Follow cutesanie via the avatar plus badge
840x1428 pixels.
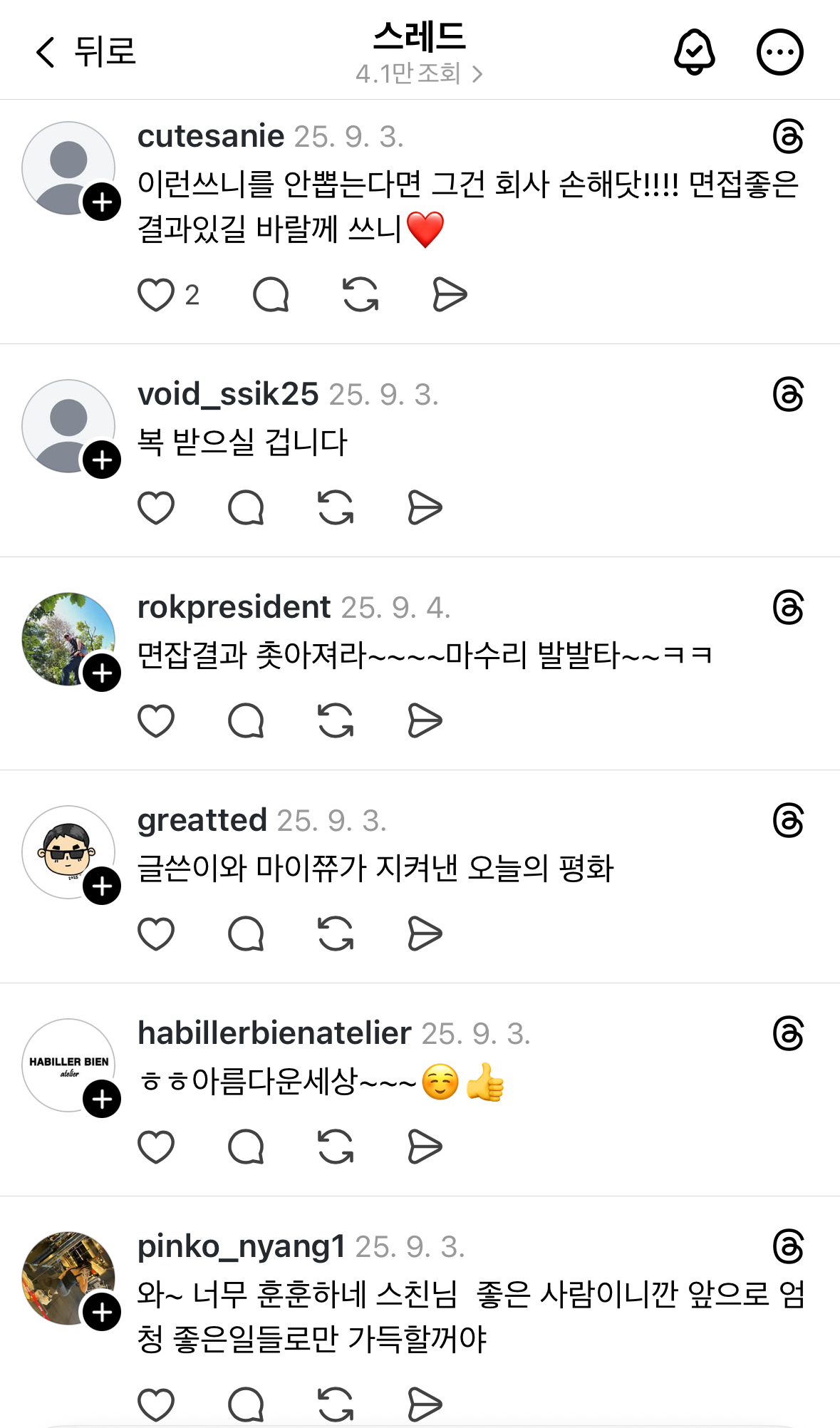(x=102, y=202)
